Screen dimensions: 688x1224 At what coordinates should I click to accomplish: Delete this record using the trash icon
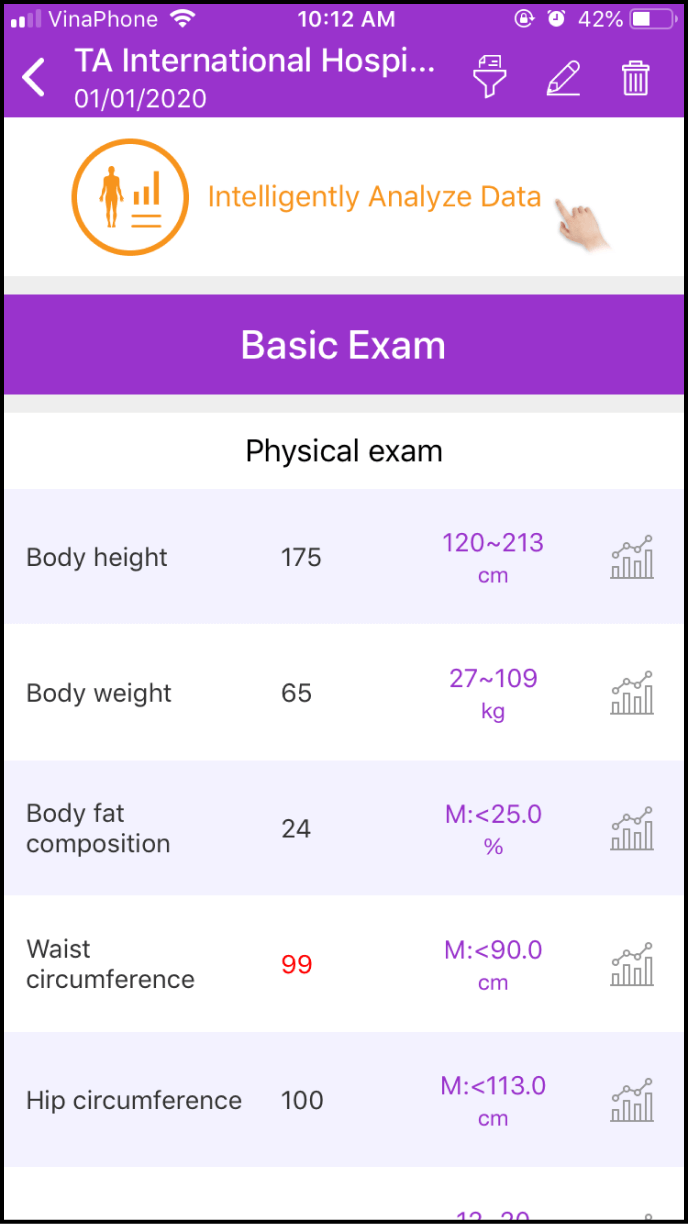pos(635,78)
